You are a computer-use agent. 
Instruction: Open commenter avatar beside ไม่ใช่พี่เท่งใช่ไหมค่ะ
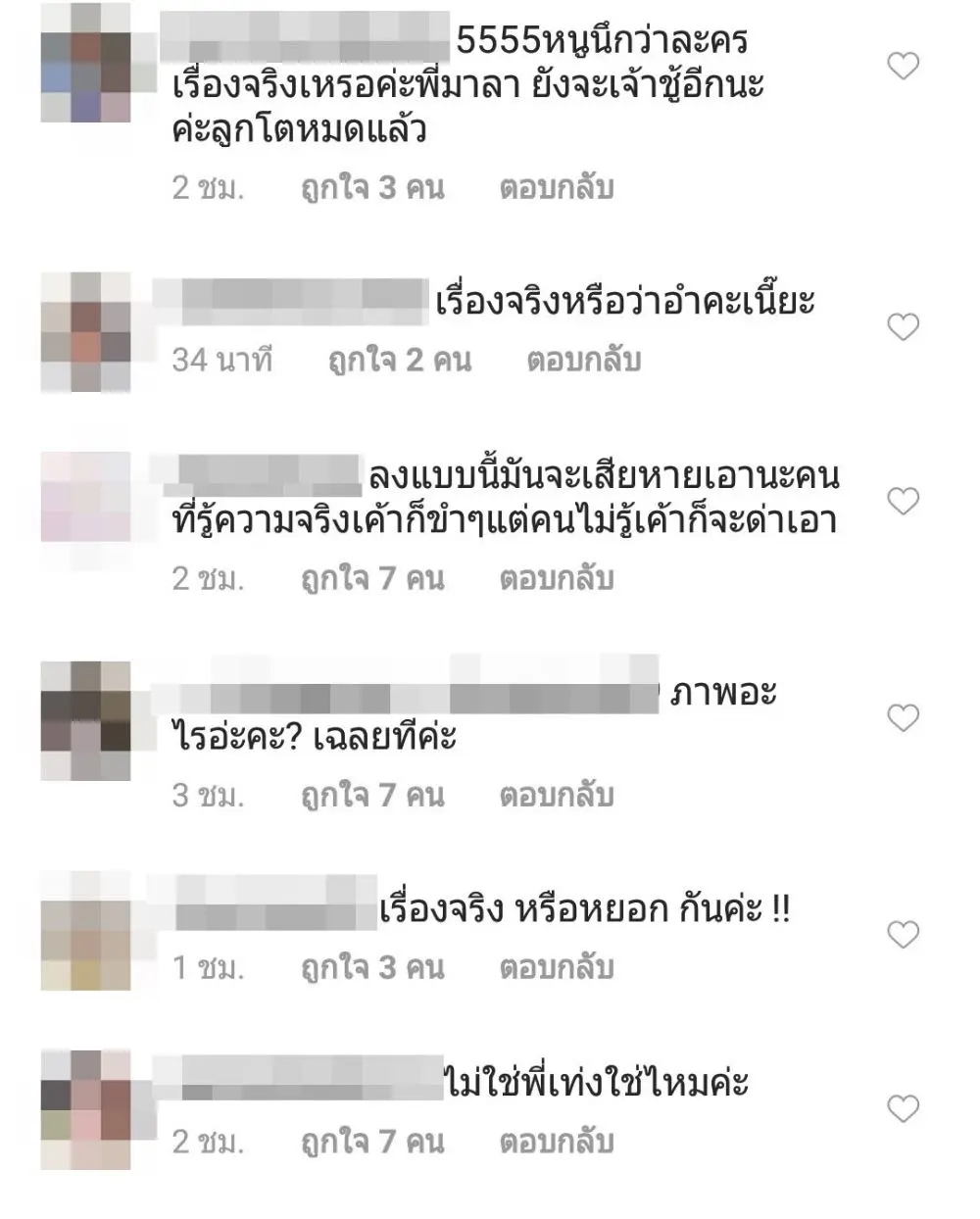point(86,1109)
